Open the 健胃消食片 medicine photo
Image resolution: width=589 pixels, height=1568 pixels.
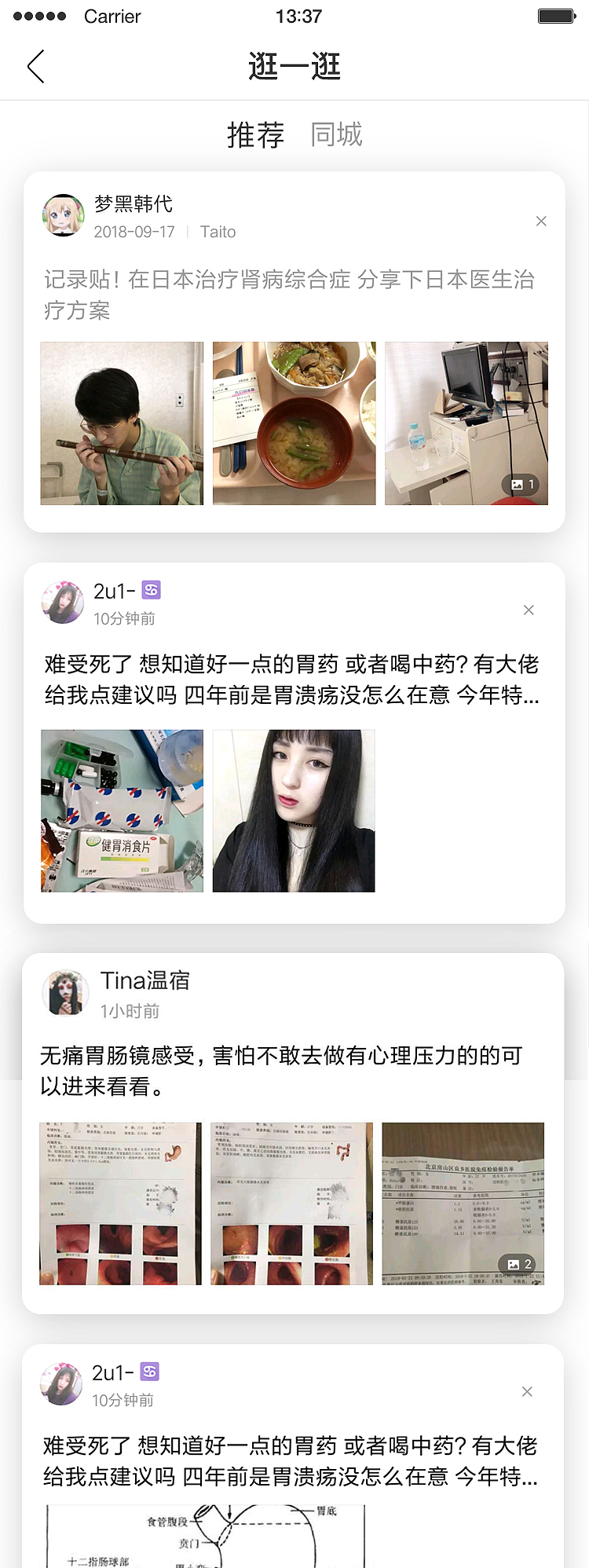coord(122,811)
